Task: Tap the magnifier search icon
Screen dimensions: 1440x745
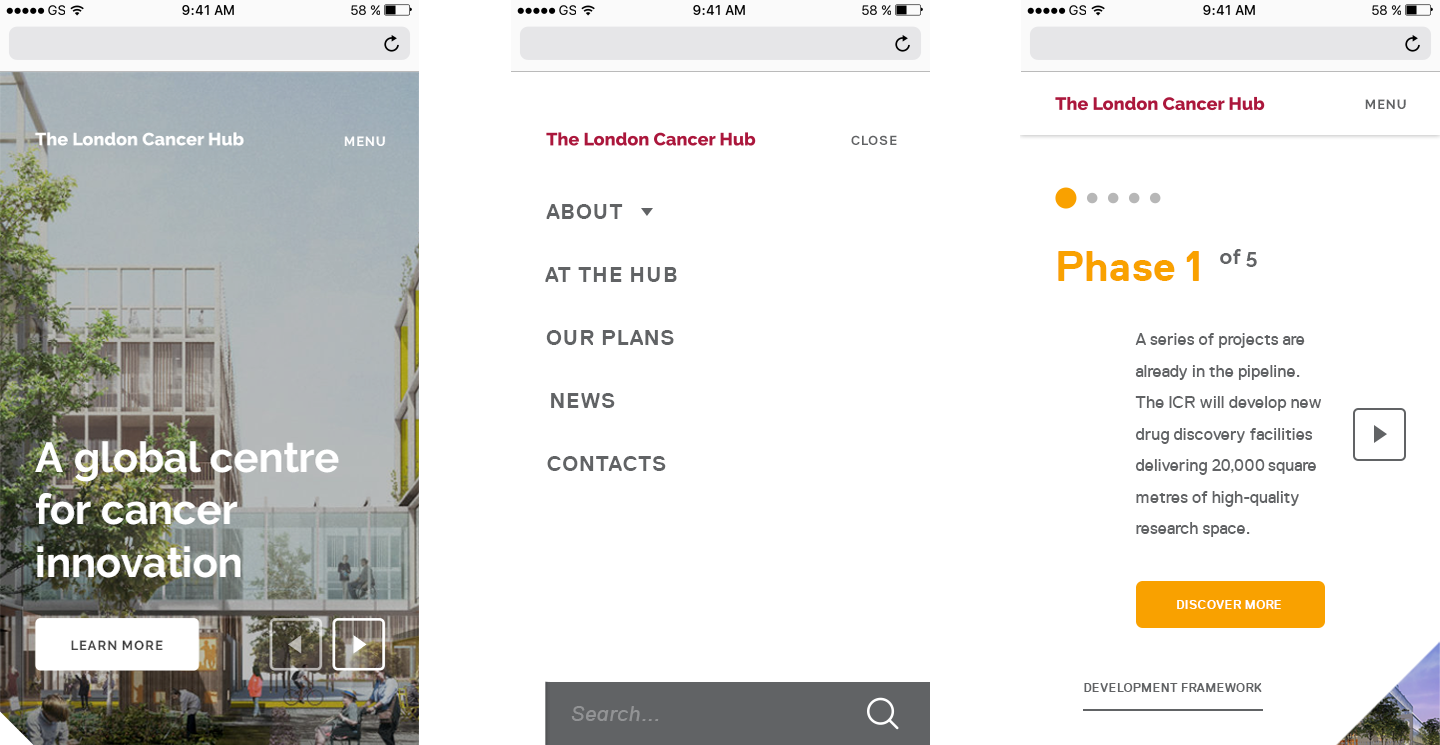Action: (882, 714)
